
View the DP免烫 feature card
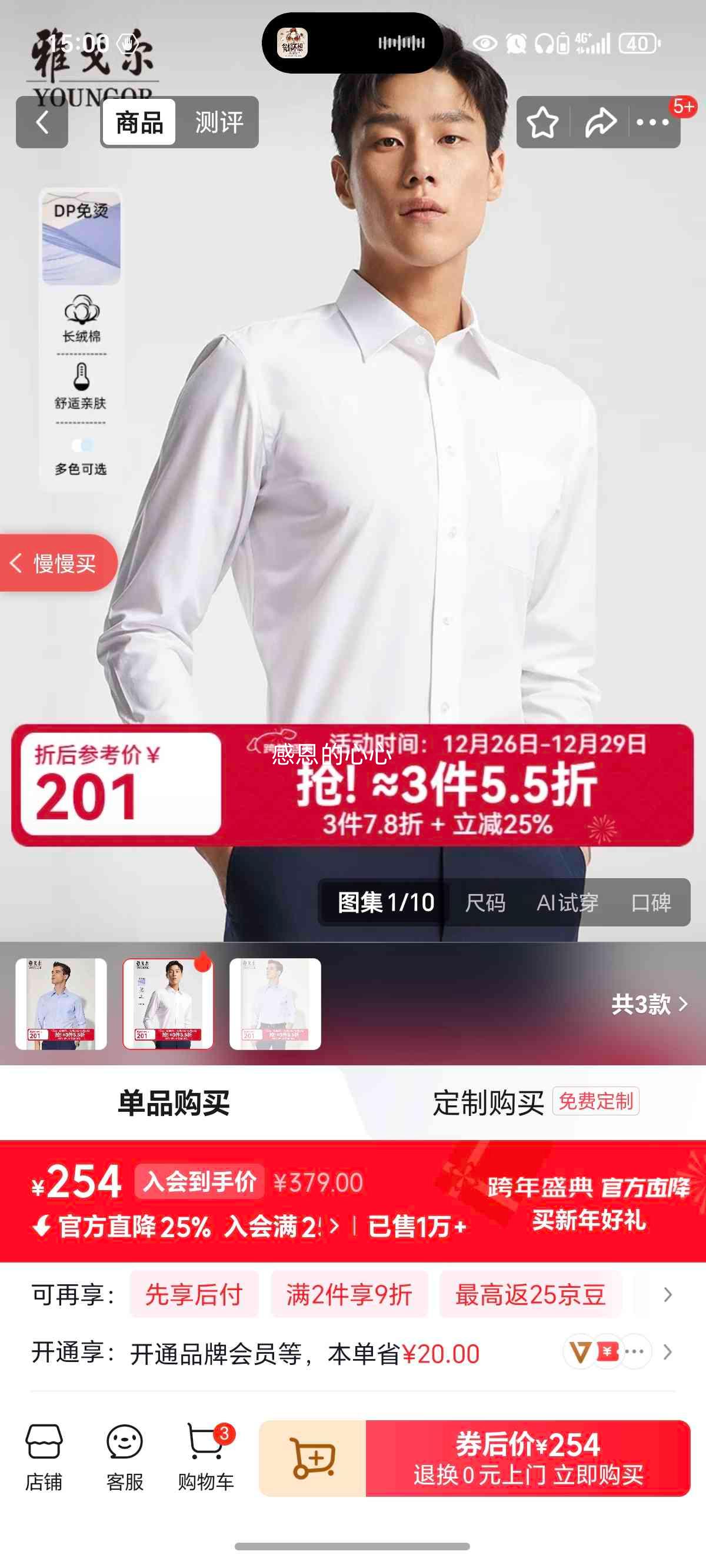pyautogui.click(x=81, y=236)
